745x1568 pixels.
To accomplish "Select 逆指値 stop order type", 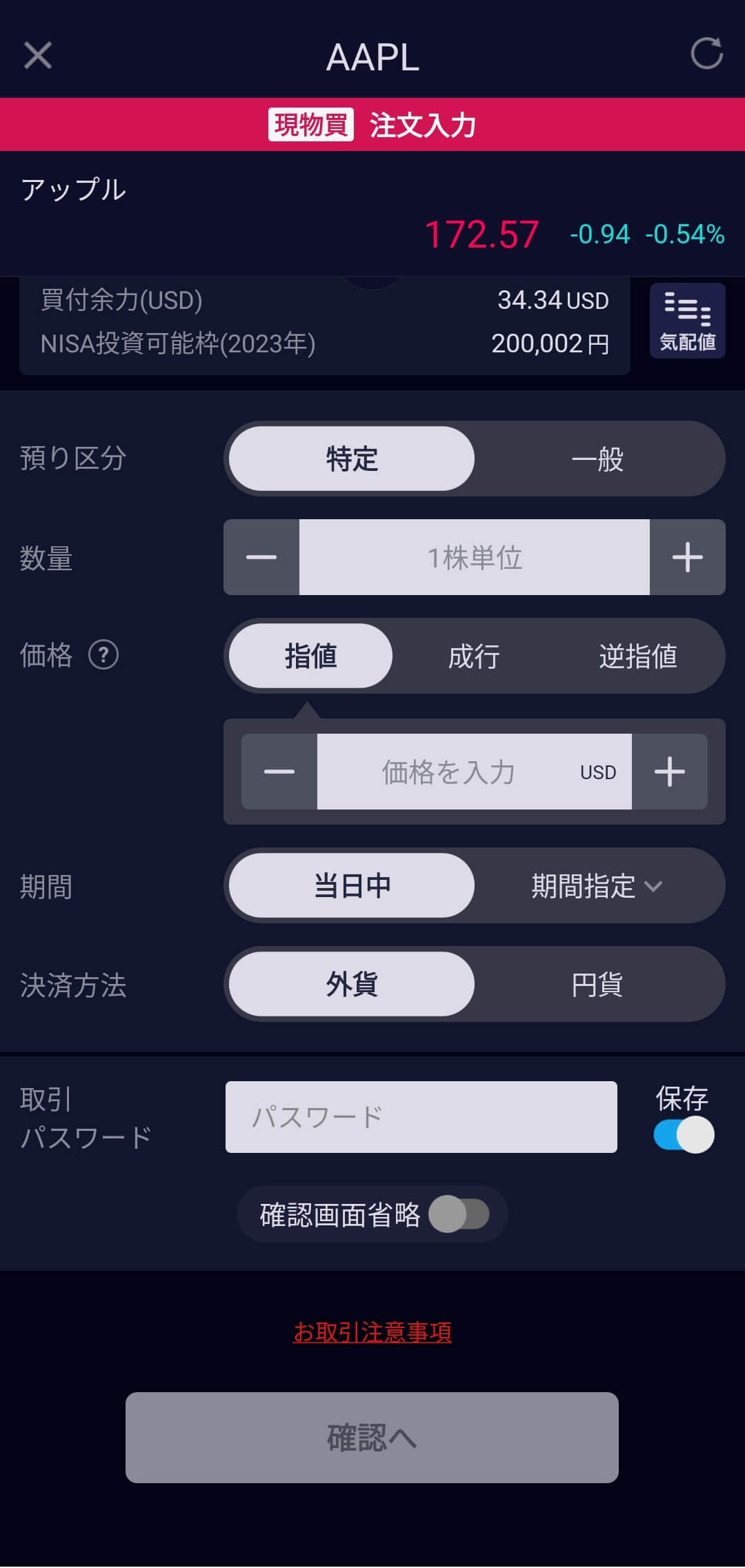I will [x=639, y=656].
